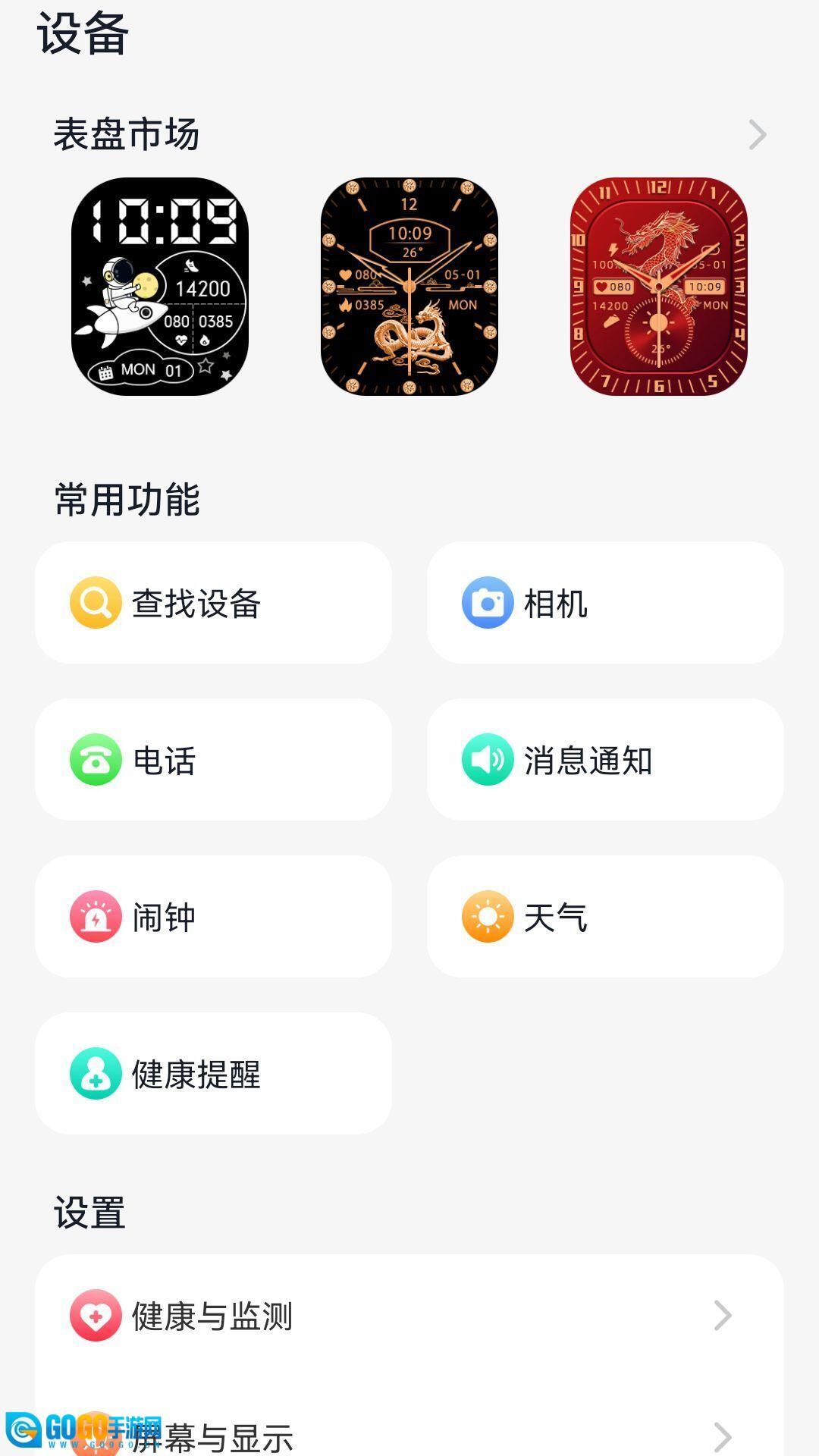Open the 电话 phone settings

[x=213, y=760]
